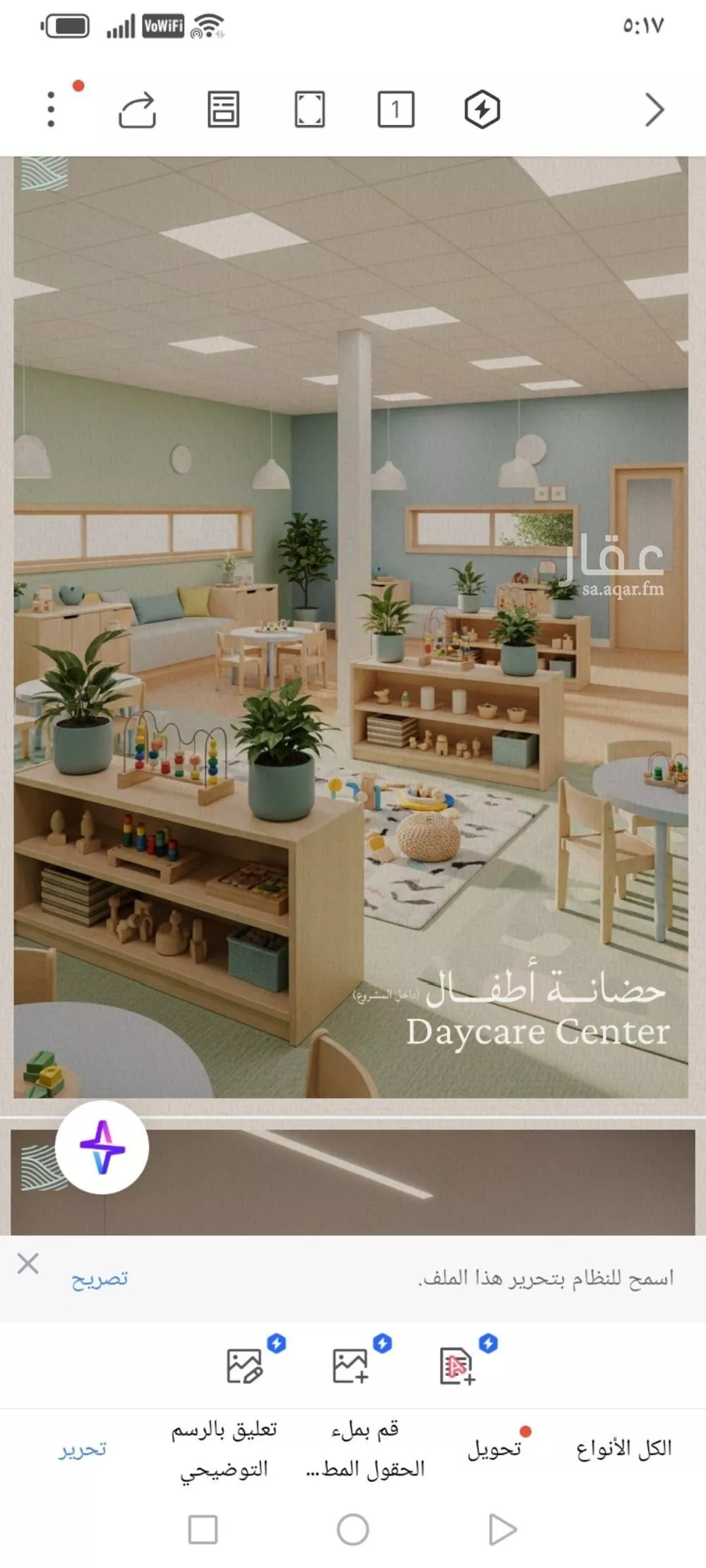The image size is (706, 1568).
Task: Choose the add image tool
Action: tap(351, 1365)
